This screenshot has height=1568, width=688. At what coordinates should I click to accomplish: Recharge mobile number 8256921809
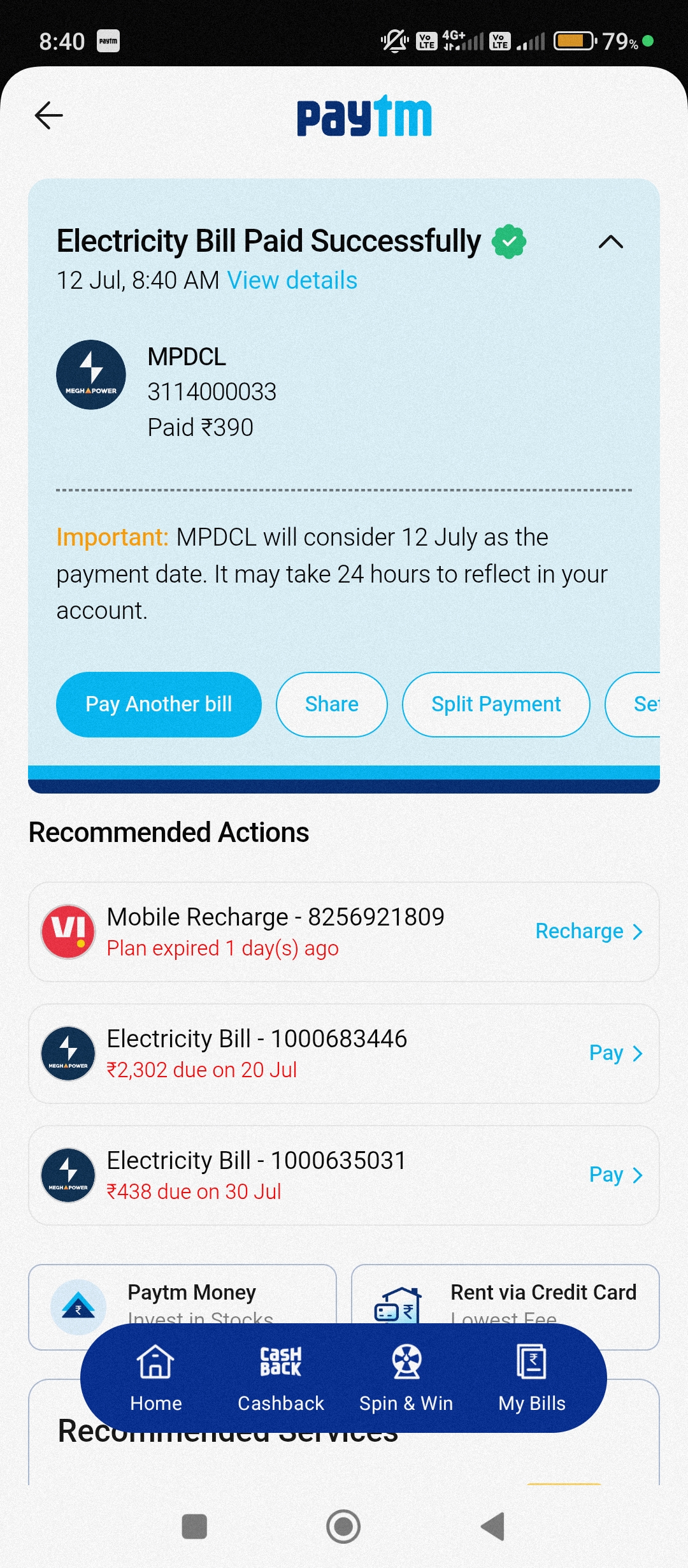coord(589,931)
